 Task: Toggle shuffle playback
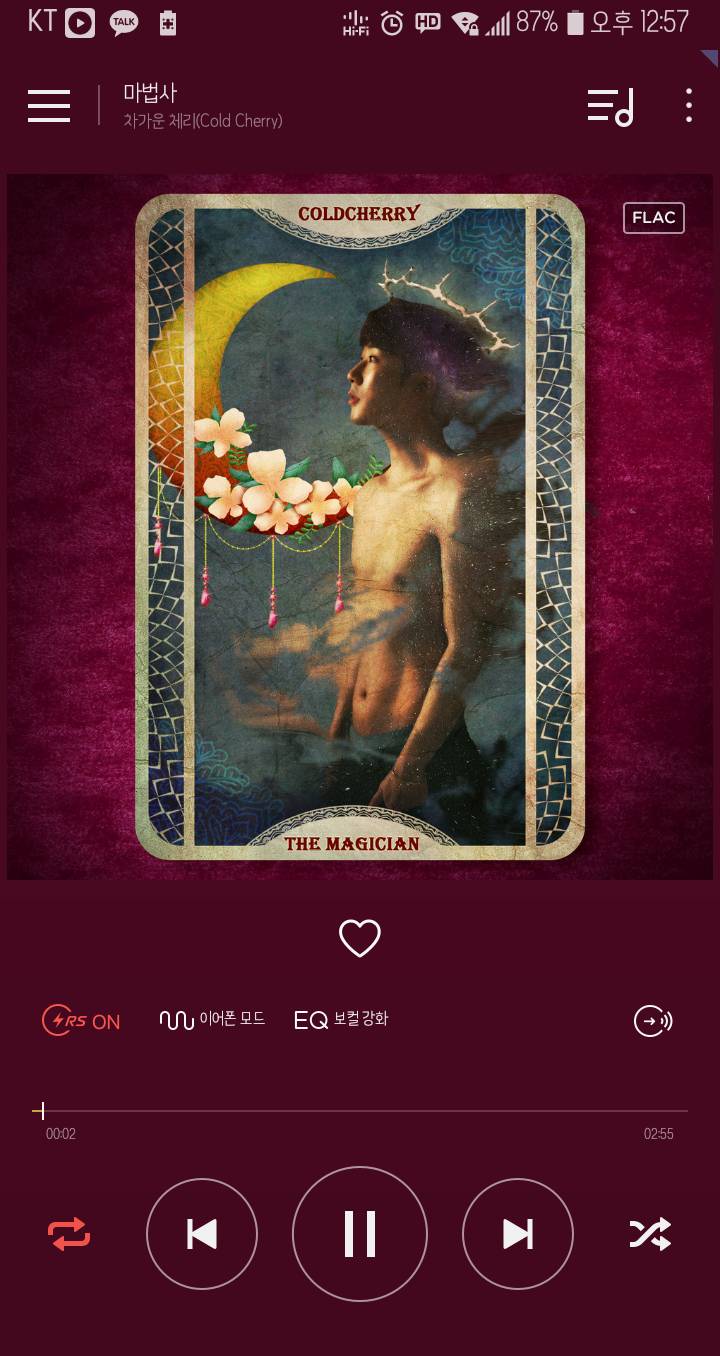[650, 1235]
